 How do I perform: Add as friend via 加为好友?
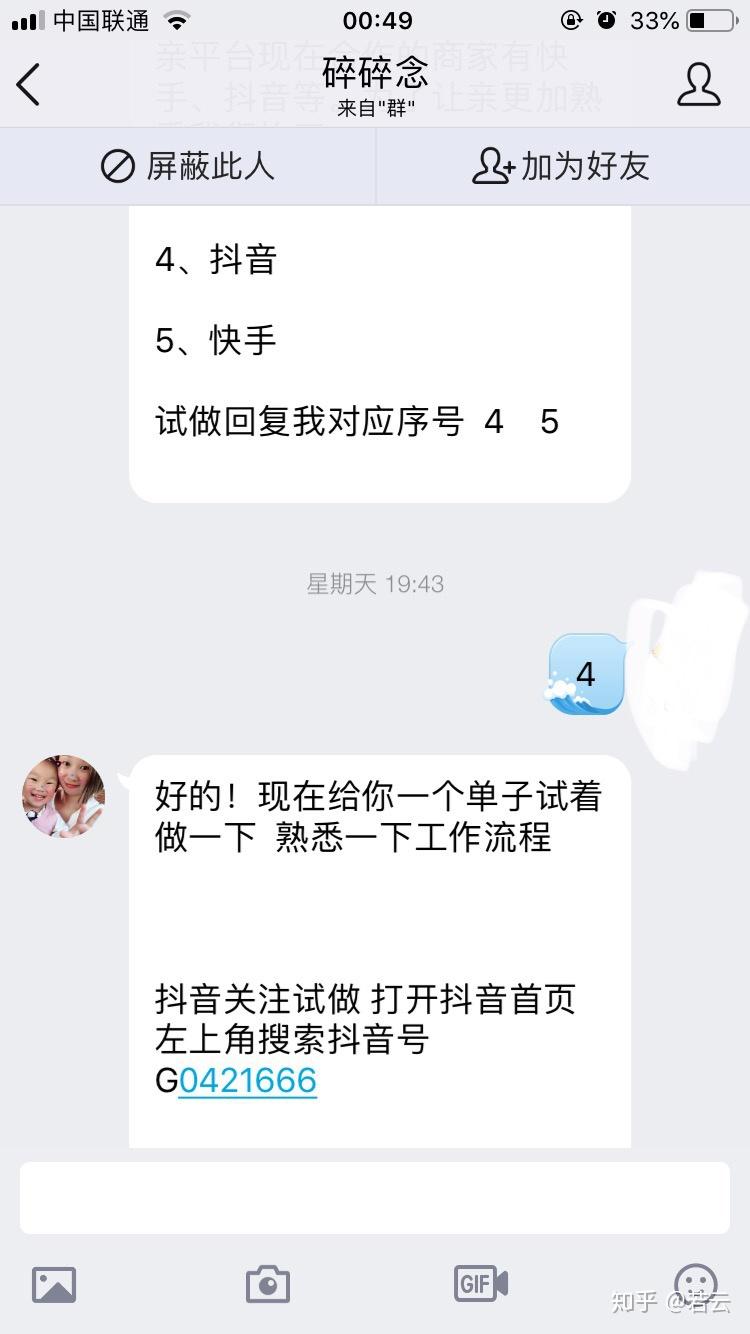[562, 166]
